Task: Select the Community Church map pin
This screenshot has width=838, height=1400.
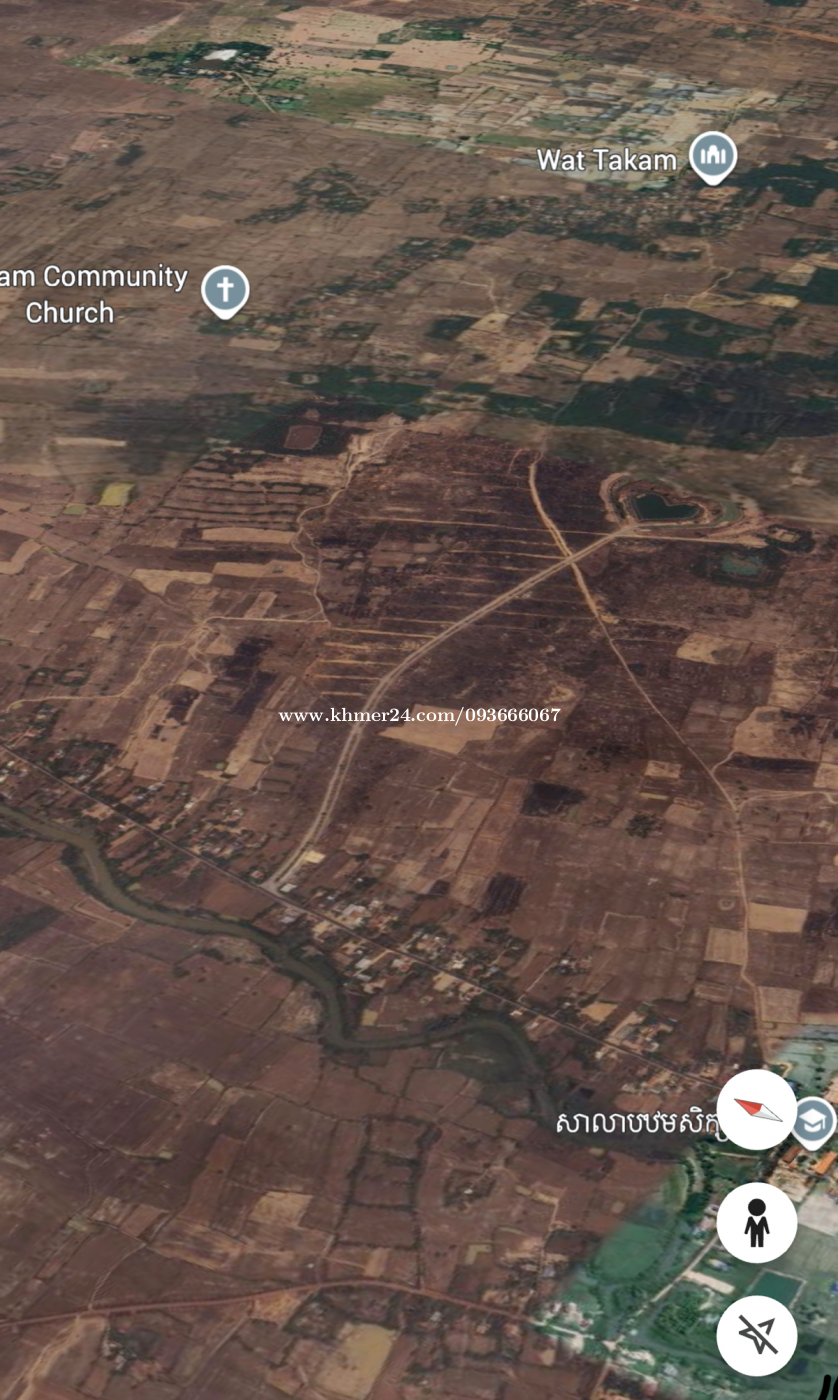Action: (225, 291)
